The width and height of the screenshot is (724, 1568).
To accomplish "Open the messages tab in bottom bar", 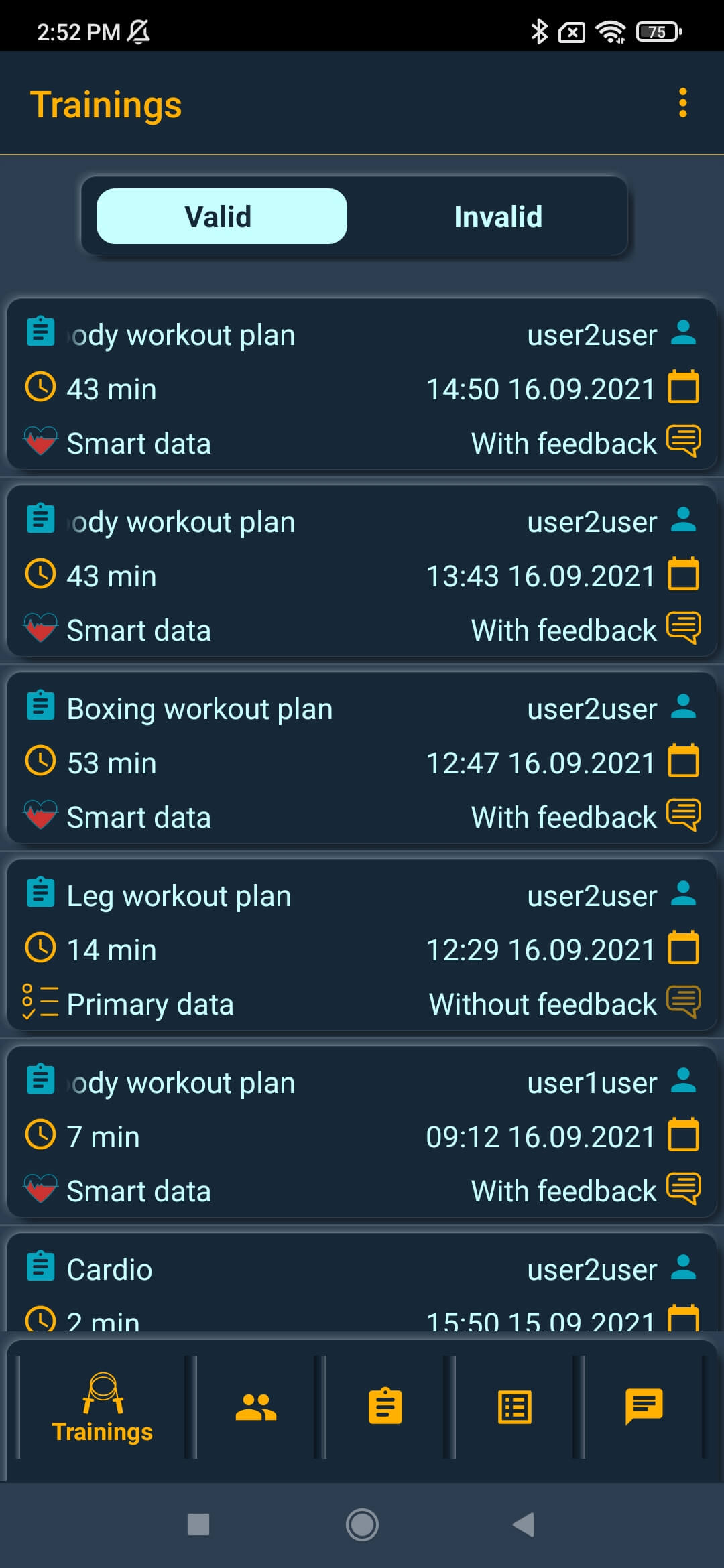I will point(644,1407).
